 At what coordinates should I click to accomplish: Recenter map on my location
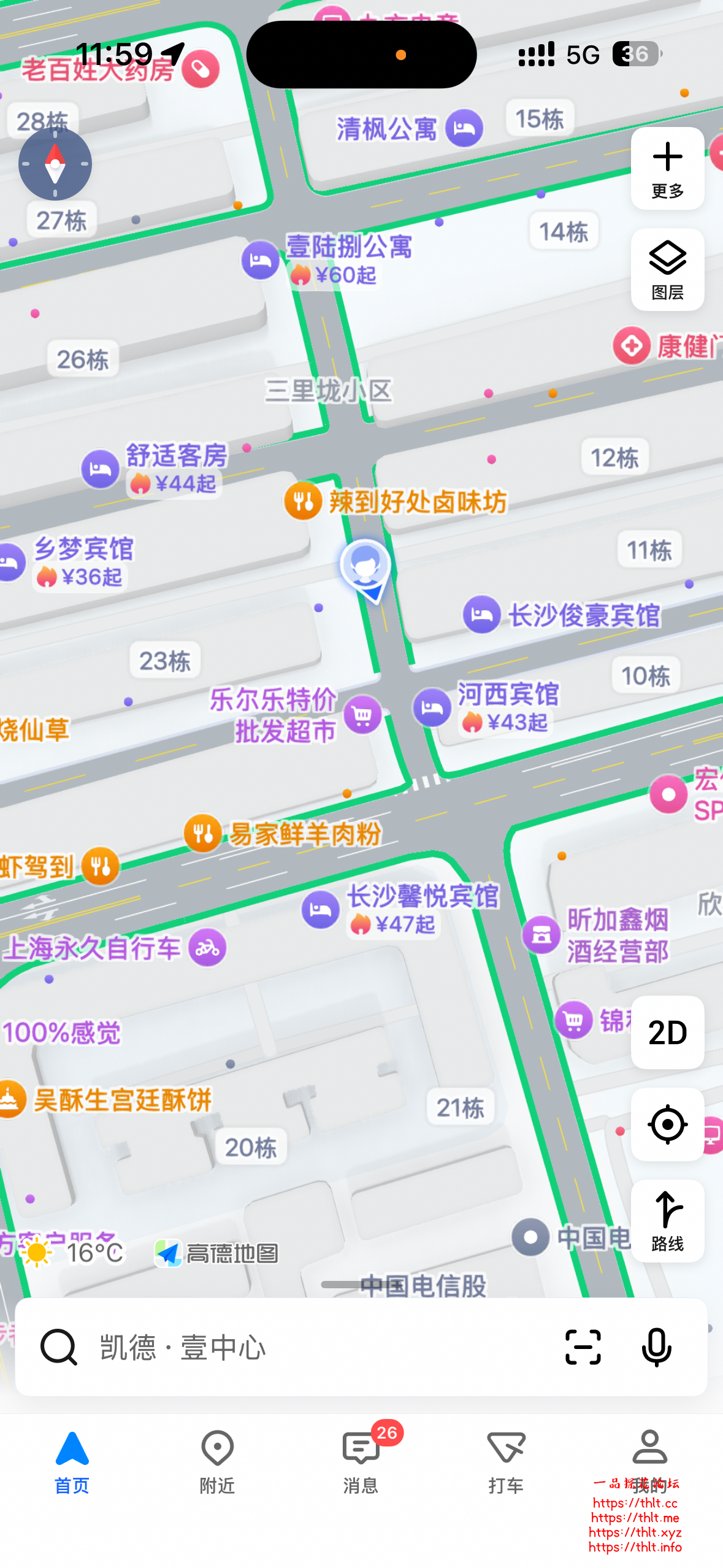click(667, 1124)
